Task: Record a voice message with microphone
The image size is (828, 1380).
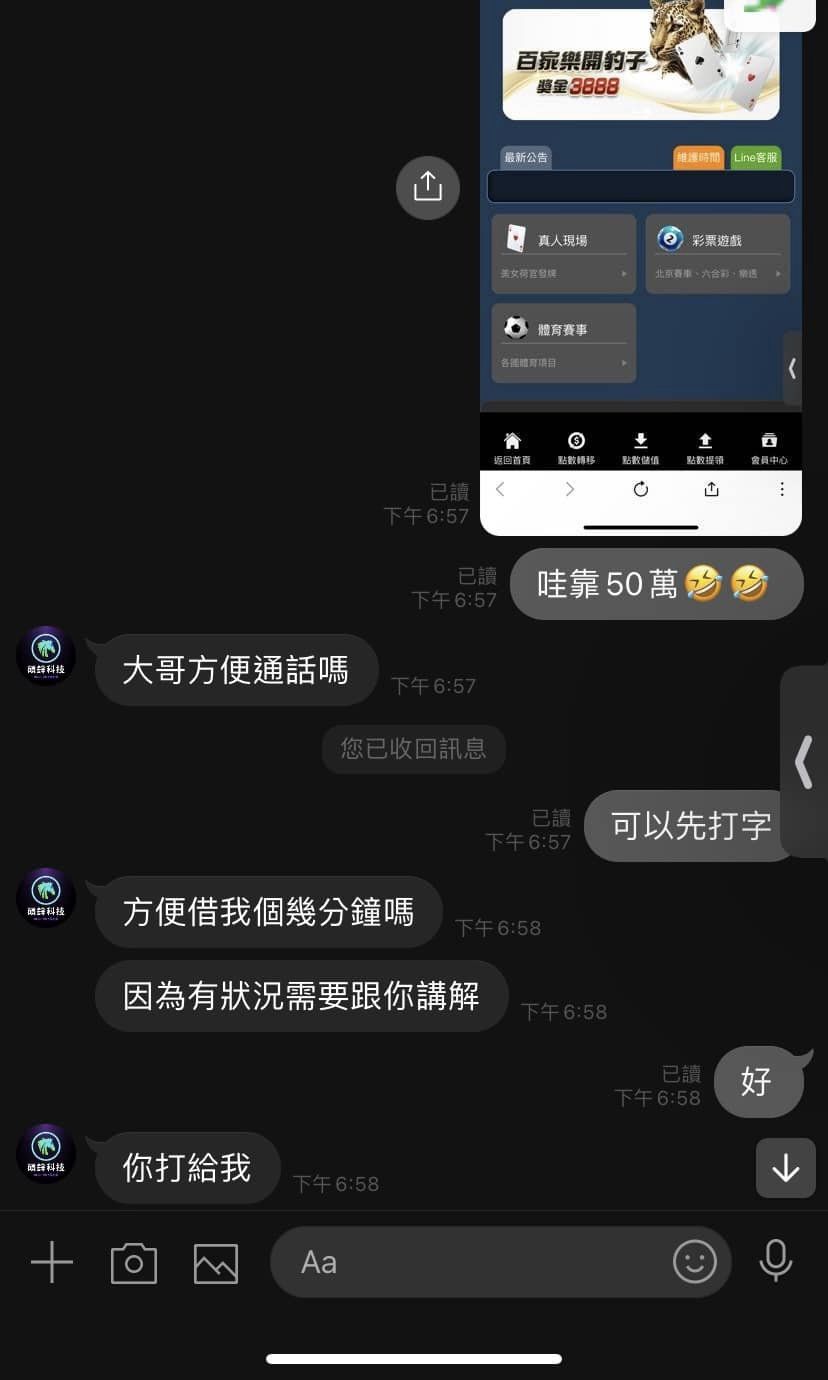Action: (x=776, y=1262)
